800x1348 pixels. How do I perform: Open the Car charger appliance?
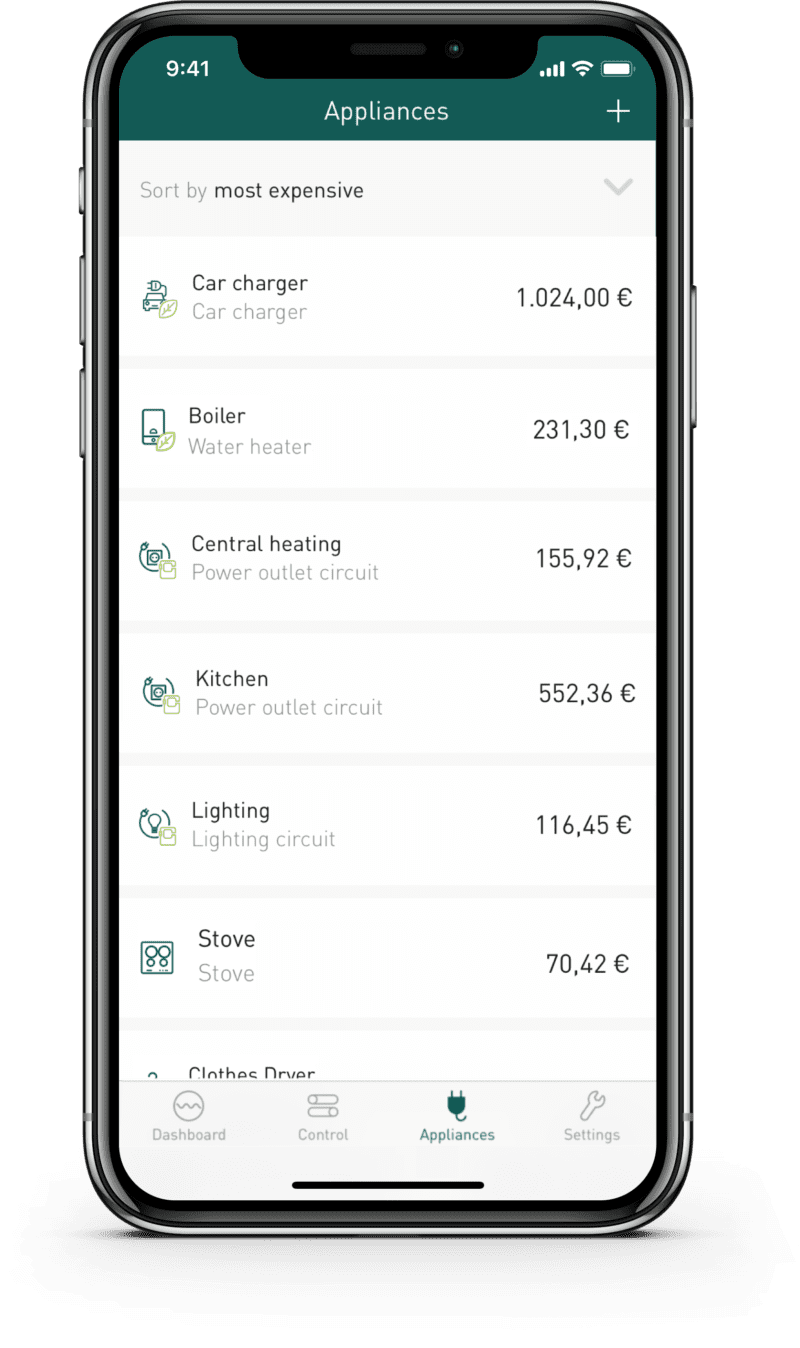387,297
